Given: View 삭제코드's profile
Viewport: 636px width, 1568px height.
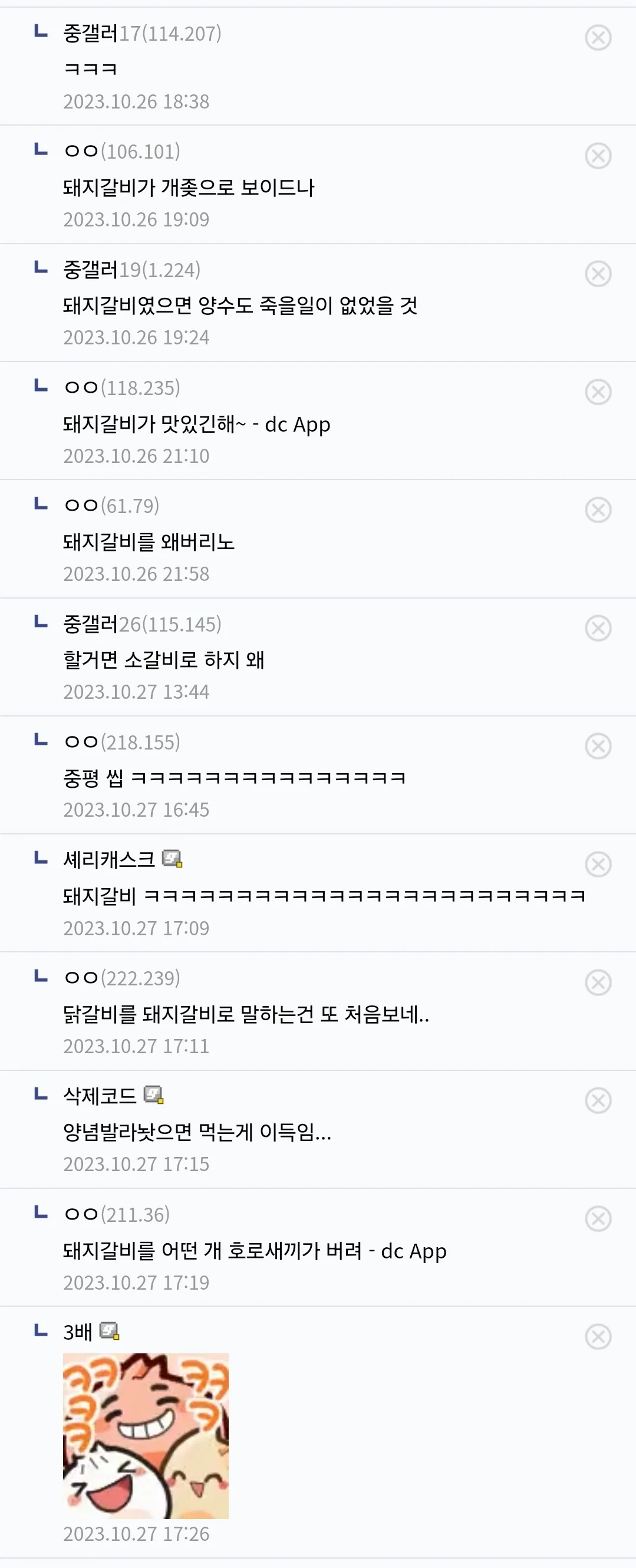Looking at the screenshot, I should point(100,1096).
